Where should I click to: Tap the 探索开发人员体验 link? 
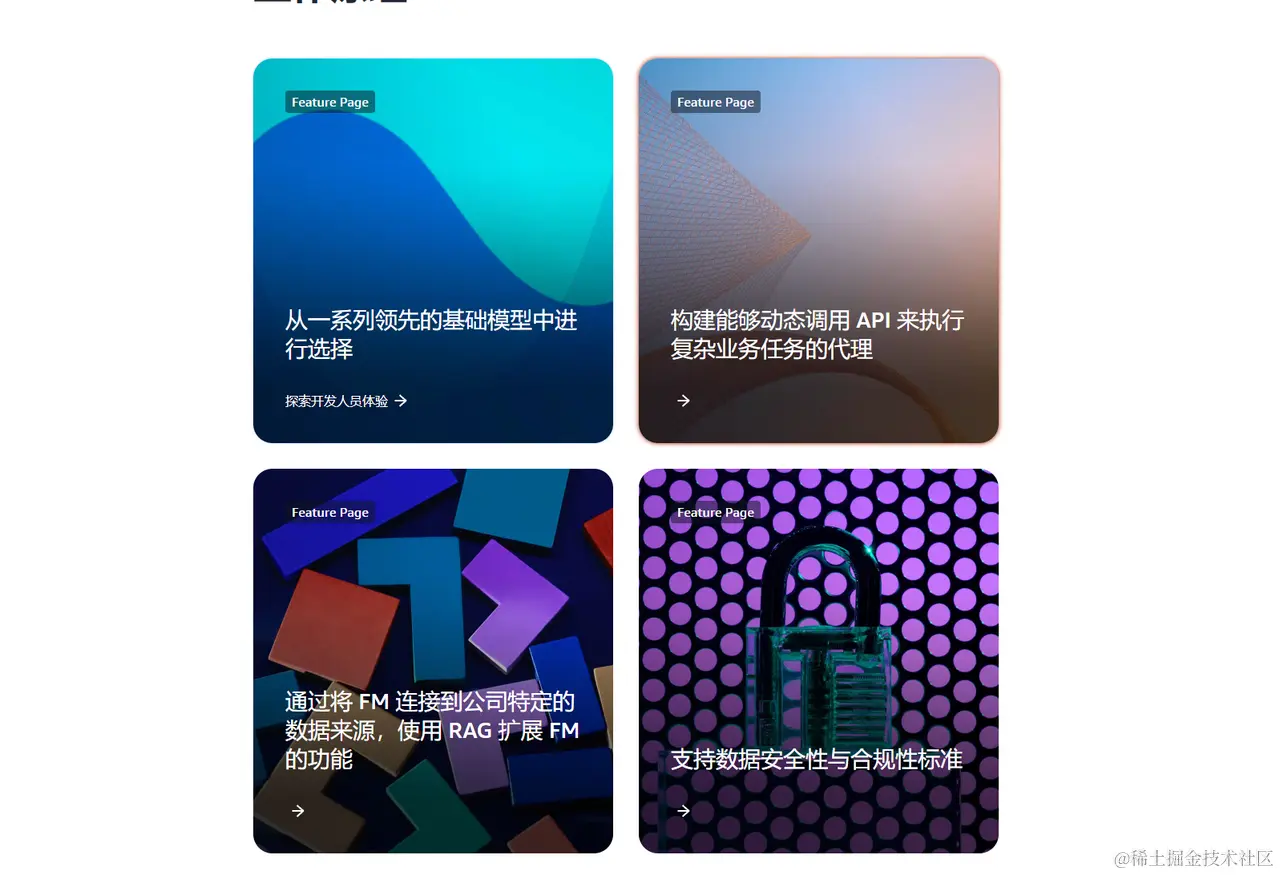point(345,401)
